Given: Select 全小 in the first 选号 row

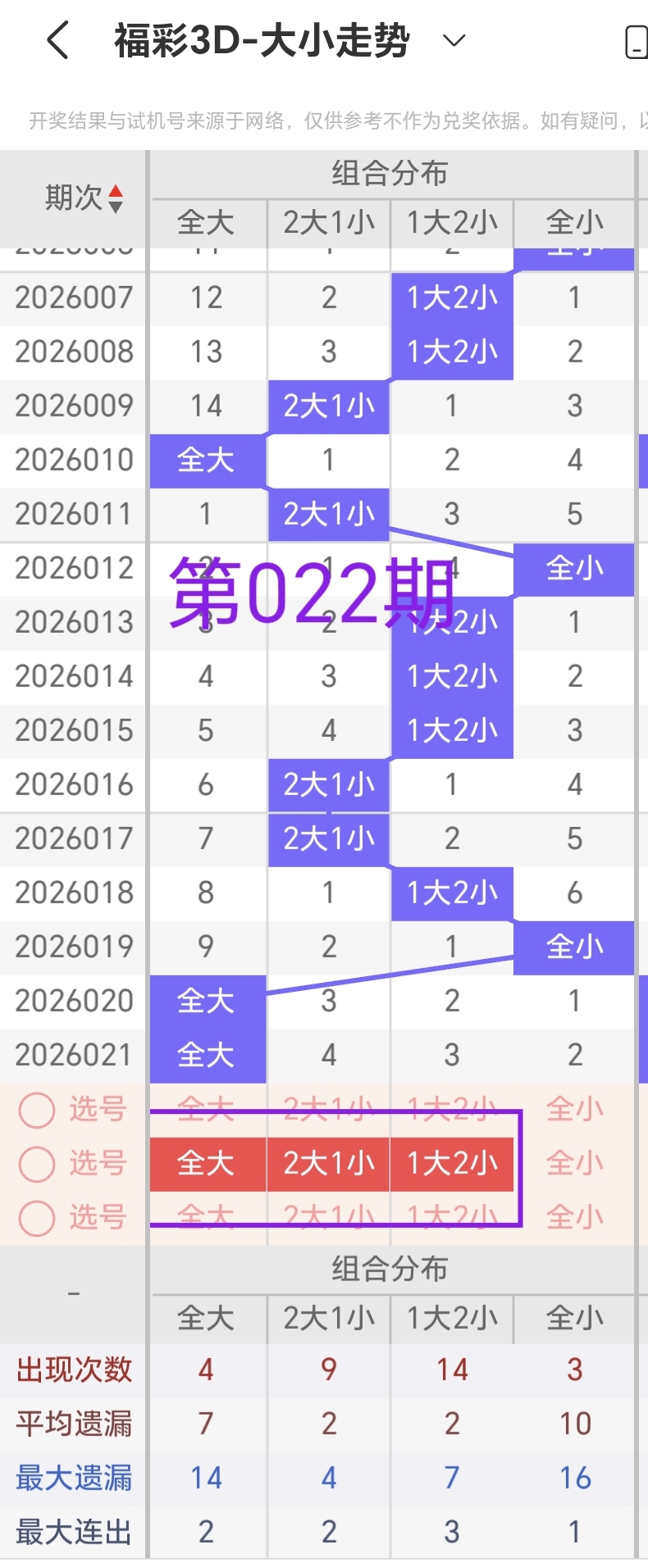Looking at the screenshot, I should tap(573, 1108).
